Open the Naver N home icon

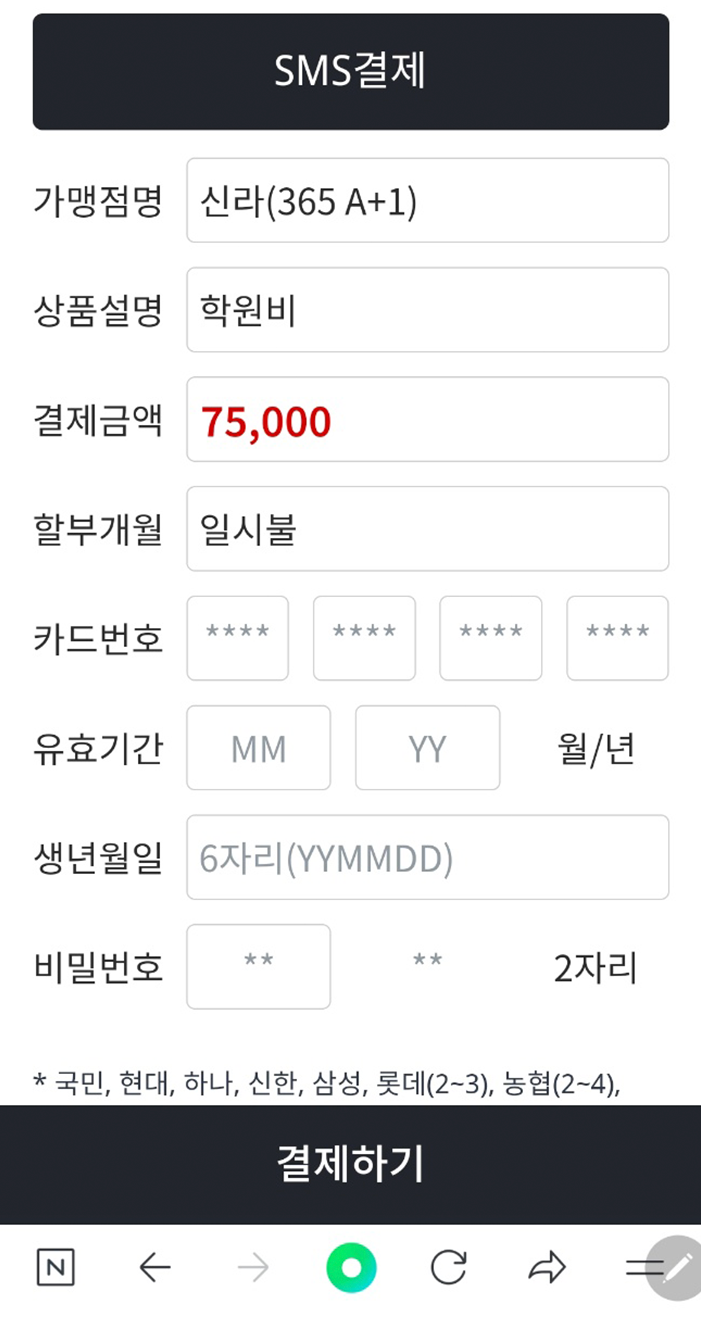[x=56, y=1268]
